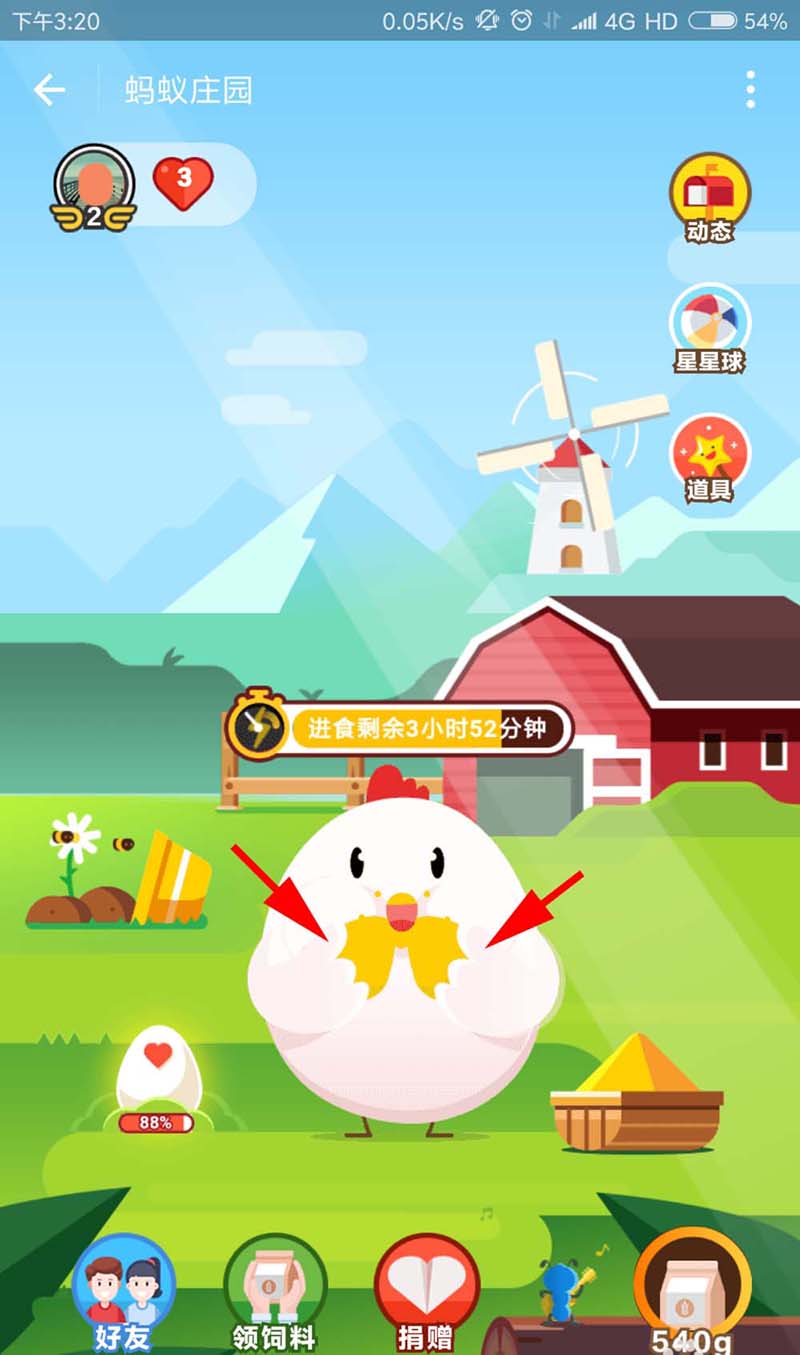Go back using the arrow icon
The image size is (800, 1355).
(x=49, y=91)
